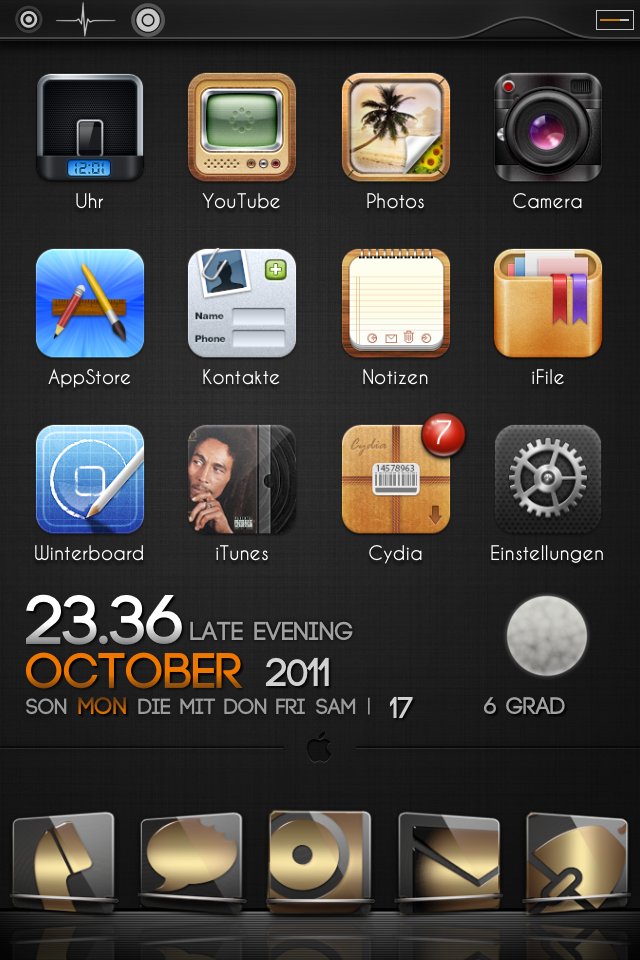Viewport: 640px width, 960px height.
Task: Open Kontakte contacts app
Action: (x=242, y=304)
